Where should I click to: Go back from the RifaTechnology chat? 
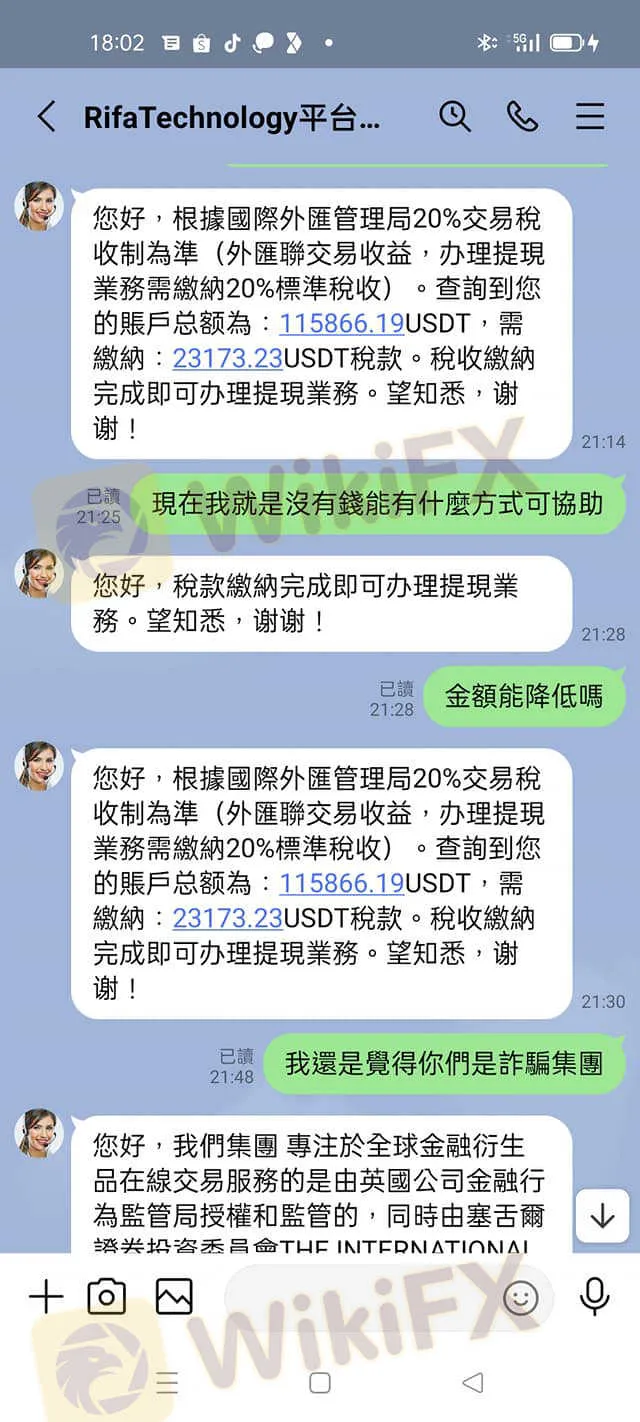point(46,117)
